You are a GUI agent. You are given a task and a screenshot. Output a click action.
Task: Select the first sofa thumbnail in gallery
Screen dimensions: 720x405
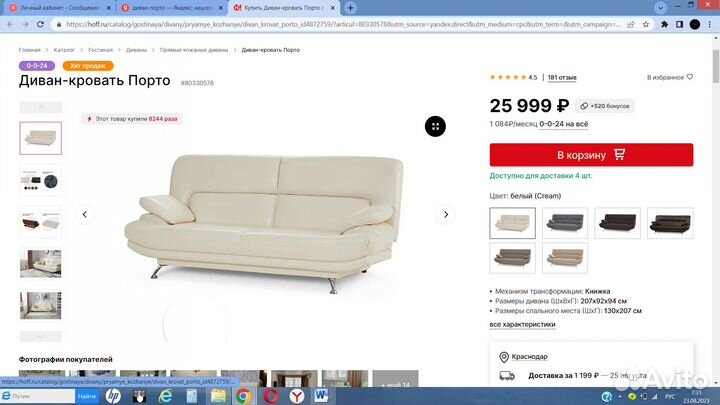click(x=40, y=138)
